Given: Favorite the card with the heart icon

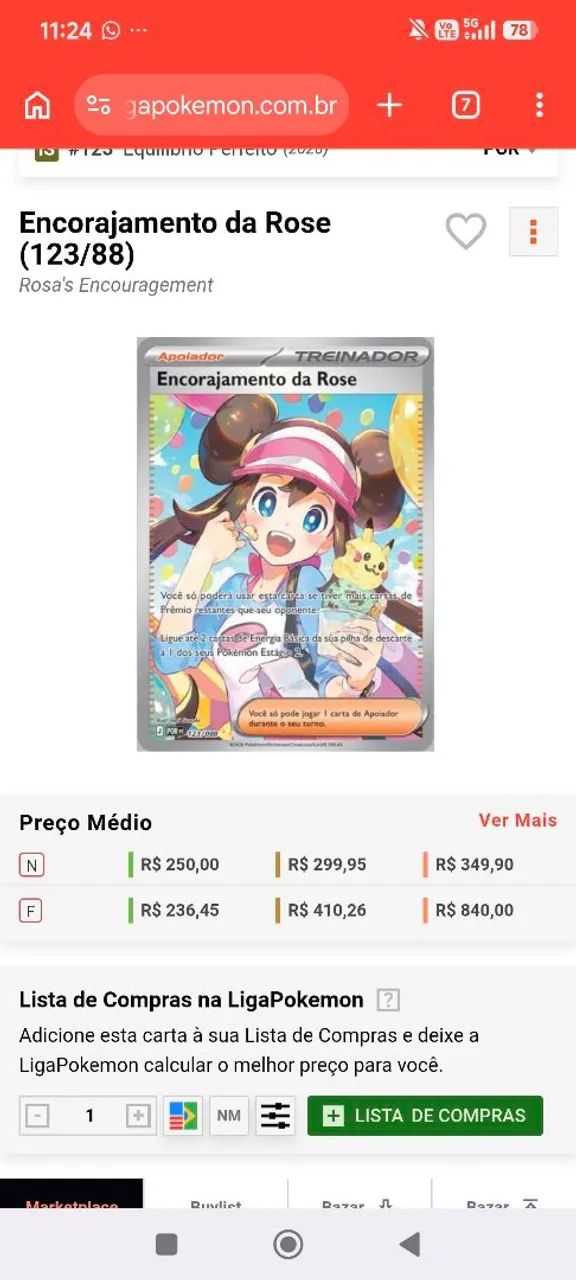Looking at the screenshot, I should tap(466, 232).
